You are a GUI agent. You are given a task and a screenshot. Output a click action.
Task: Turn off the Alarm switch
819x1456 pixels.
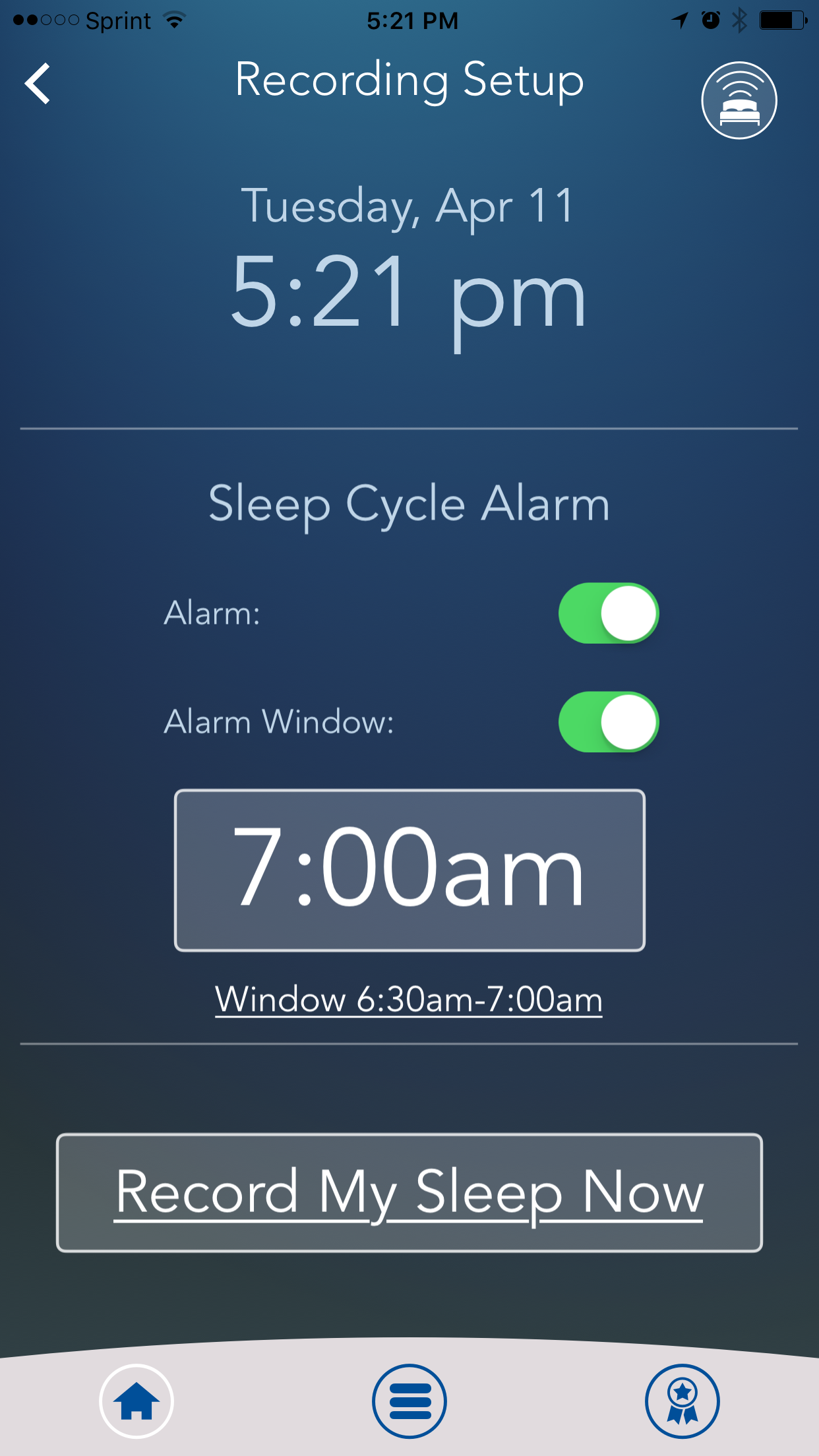[609, 613]
